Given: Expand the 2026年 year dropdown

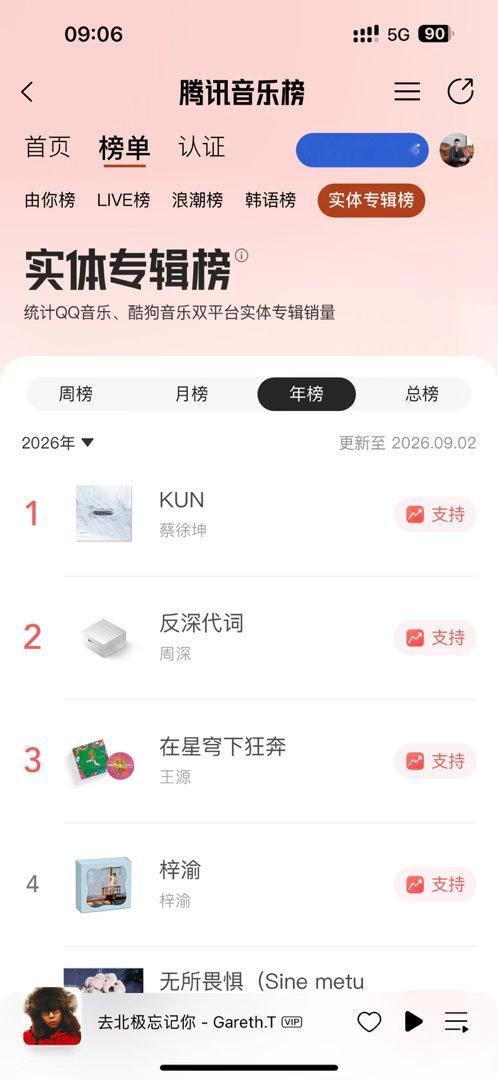Looking at the screenshot, I should point(57,443).
